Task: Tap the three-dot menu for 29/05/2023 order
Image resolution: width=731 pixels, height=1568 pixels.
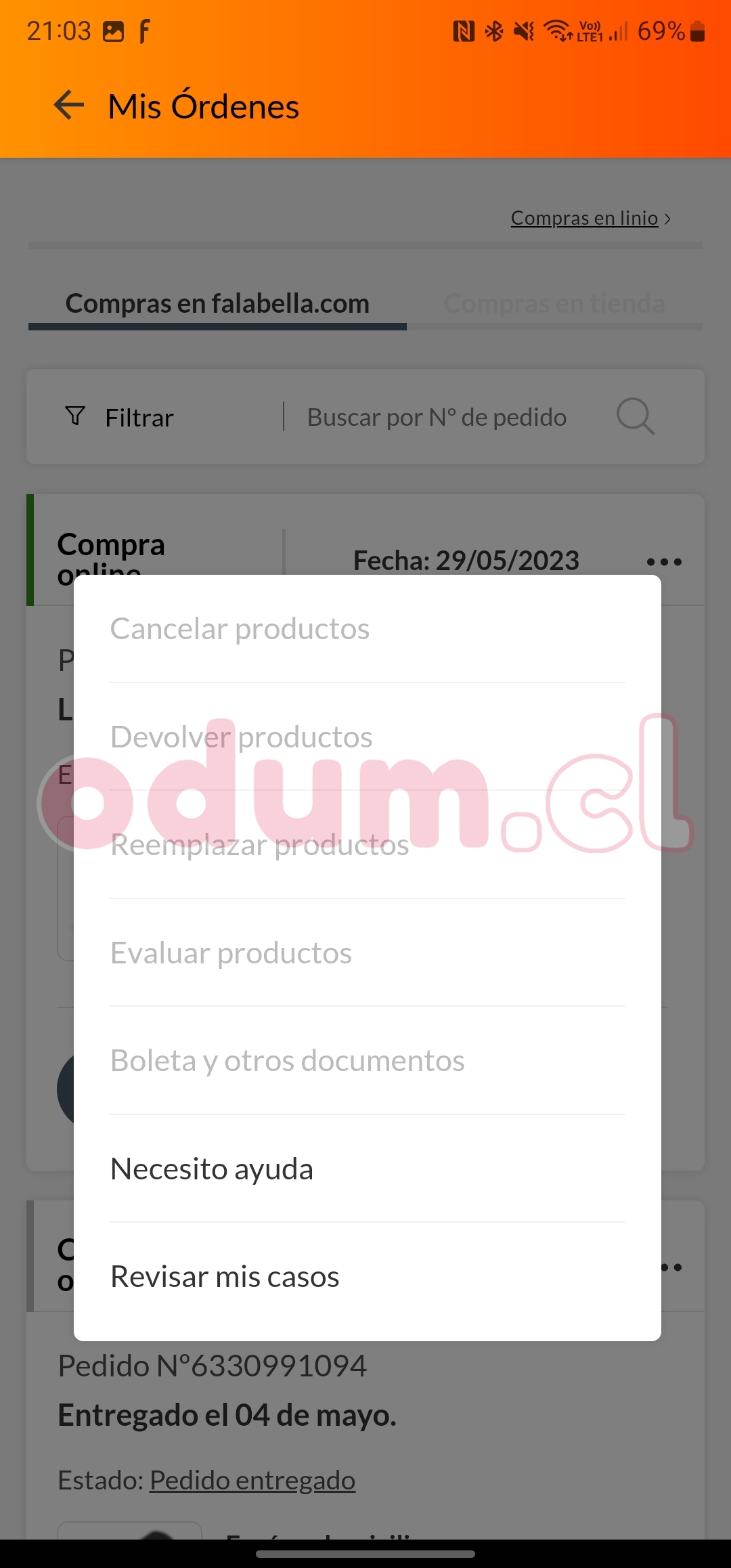Action: 663,561
